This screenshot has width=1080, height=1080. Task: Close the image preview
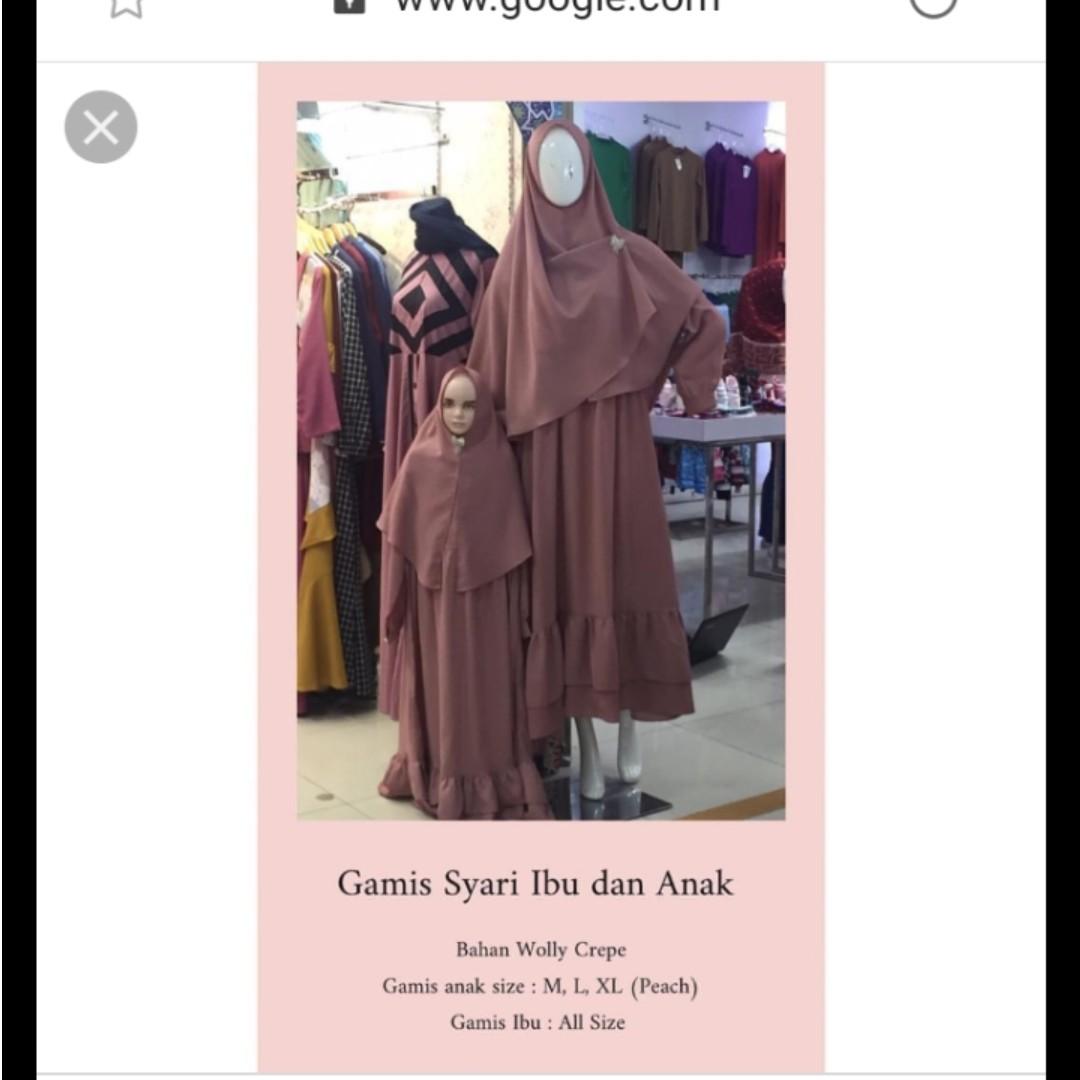coord(101,127)
